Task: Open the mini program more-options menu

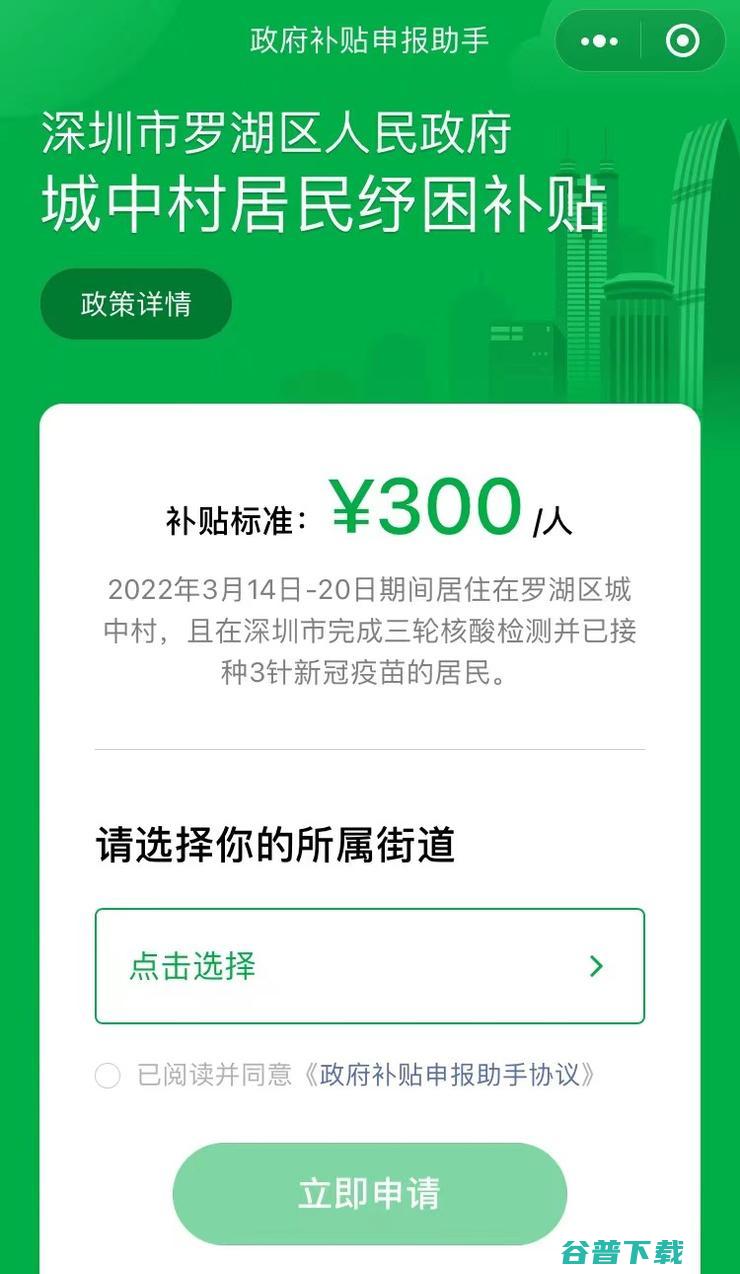Action: [x=599, y=41]
